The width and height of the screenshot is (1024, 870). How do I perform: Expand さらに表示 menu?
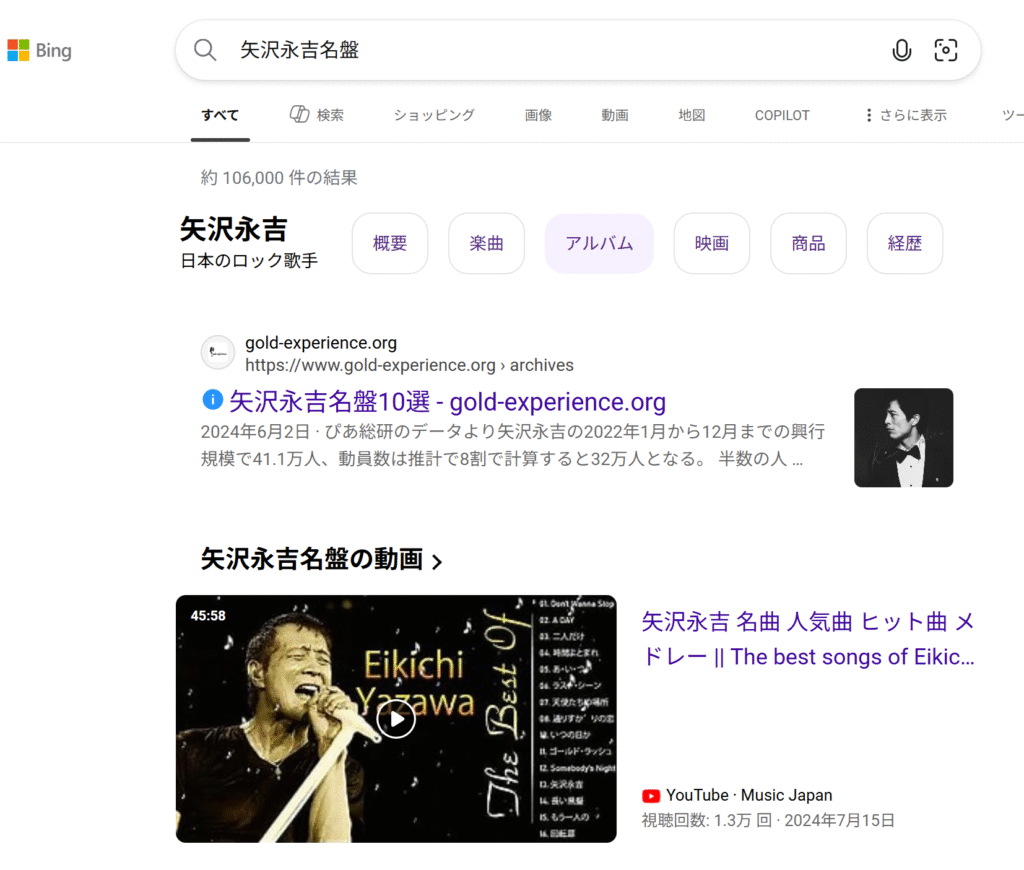coord(904,115)
